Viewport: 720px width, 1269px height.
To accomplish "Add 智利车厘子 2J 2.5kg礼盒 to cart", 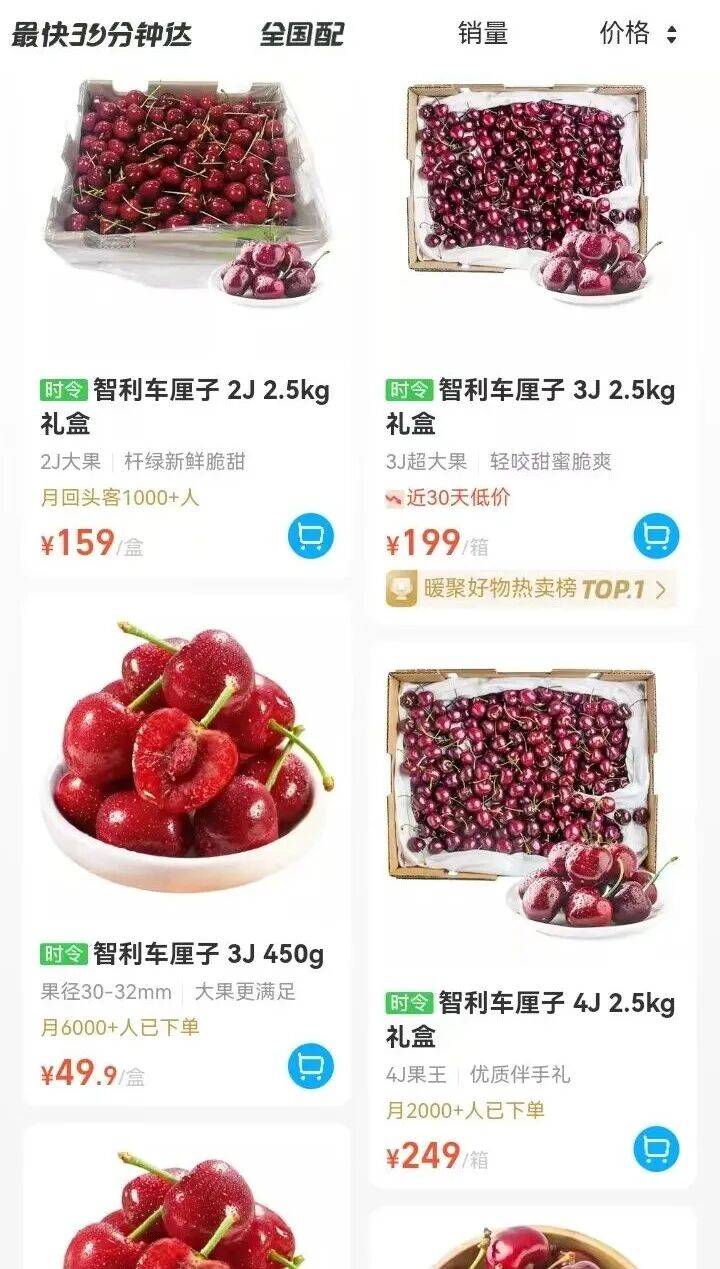I will pos(311,537).
